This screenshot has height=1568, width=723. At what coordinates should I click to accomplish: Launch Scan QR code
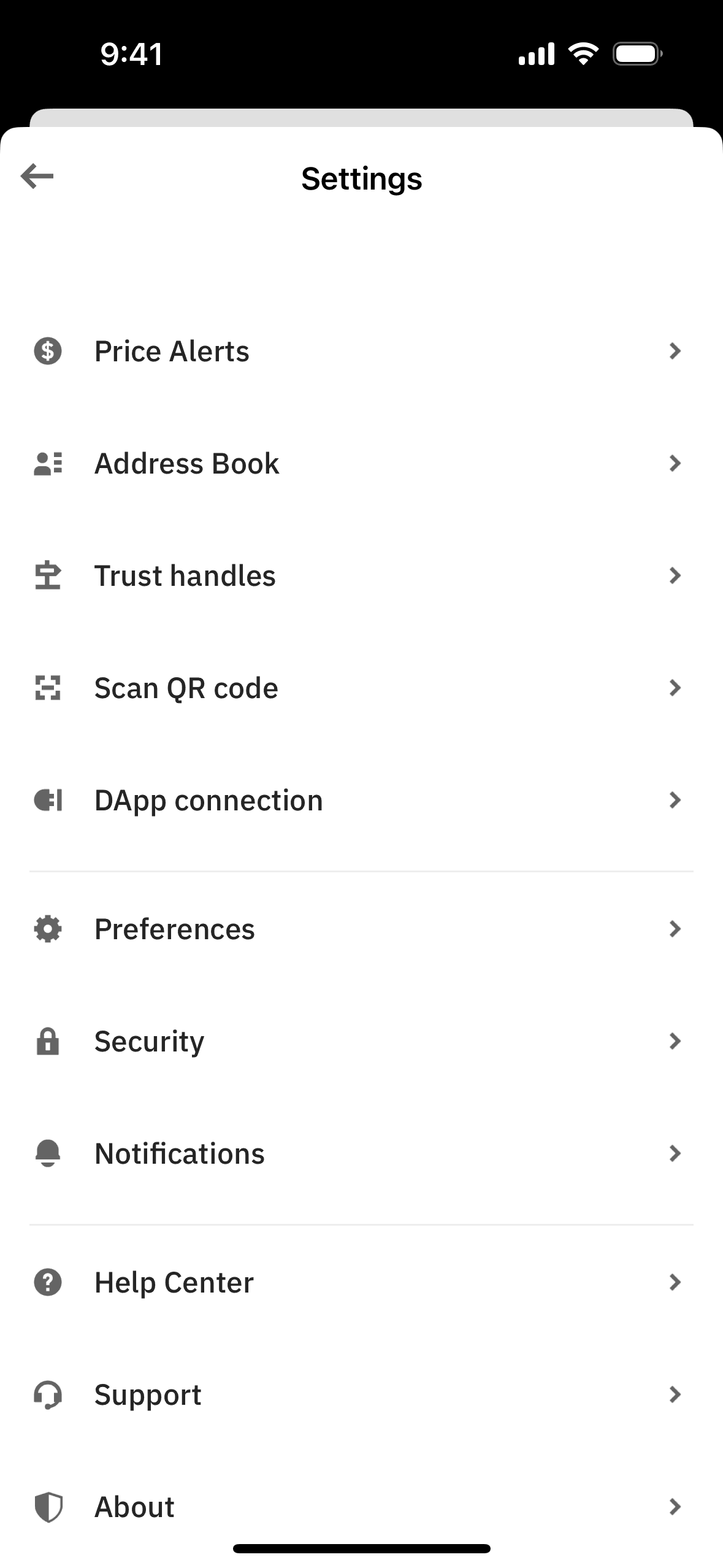(361, 688)
